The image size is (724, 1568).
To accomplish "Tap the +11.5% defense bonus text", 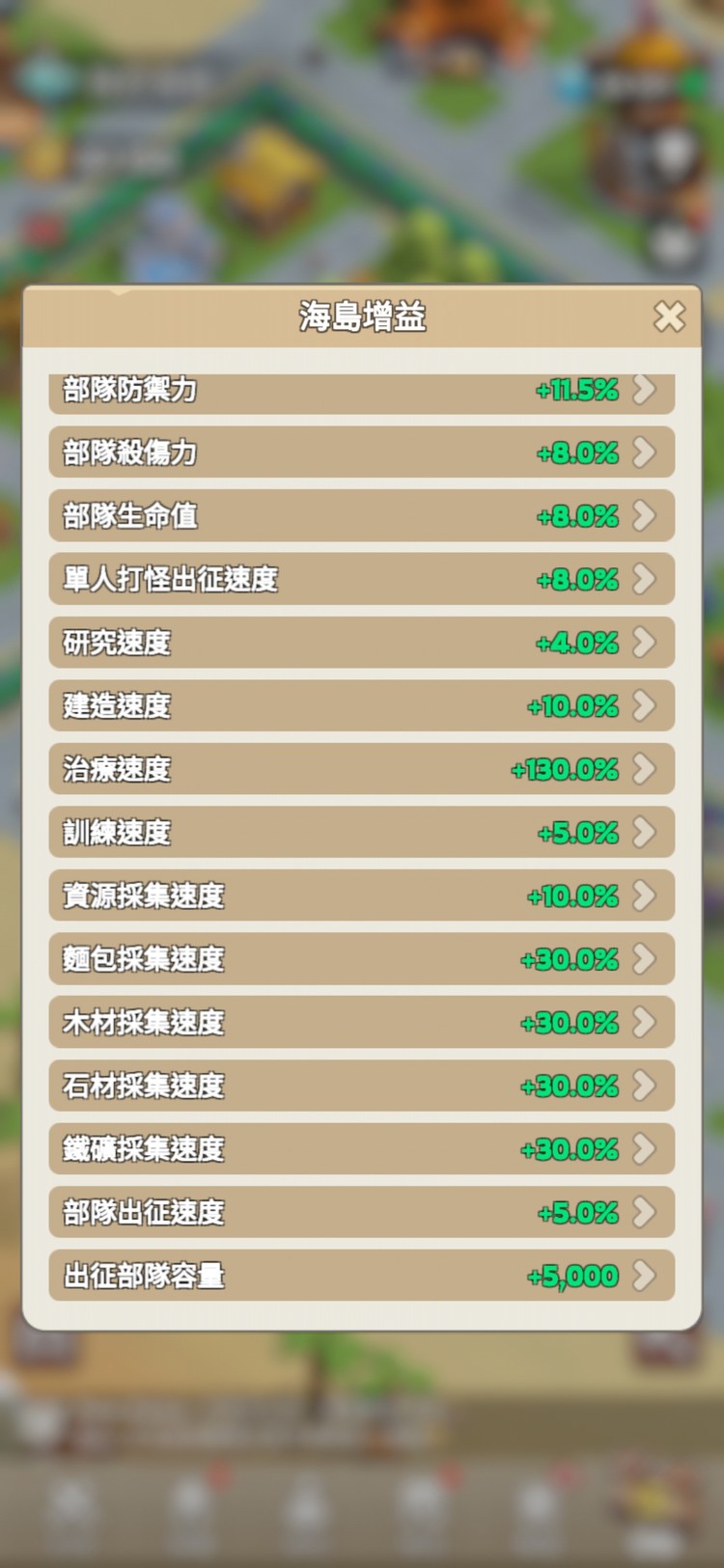I will coord(574,392).
